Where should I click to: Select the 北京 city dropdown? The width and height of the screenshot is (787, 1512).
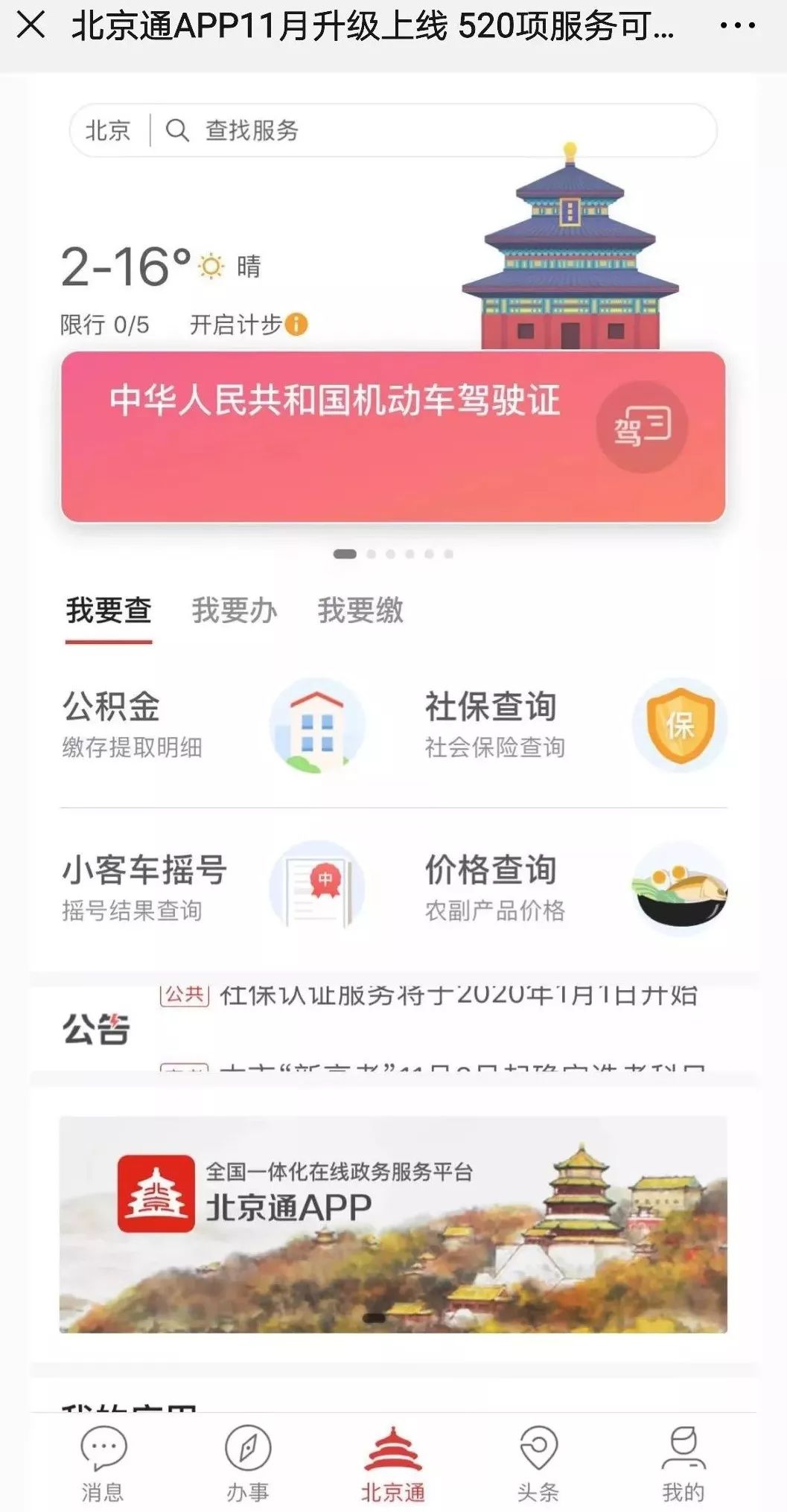(108, 131)
